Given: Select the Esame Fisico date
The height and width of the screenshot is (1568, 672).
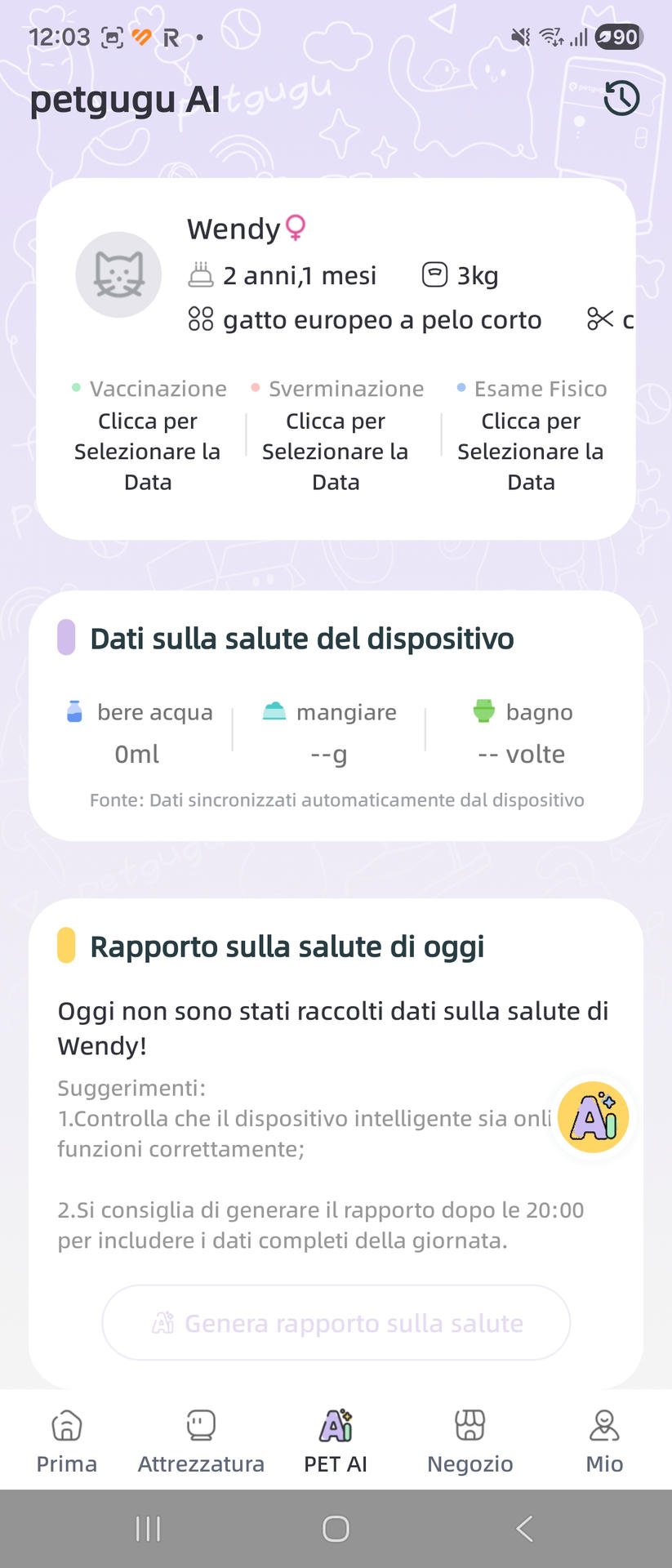Looking at the screenshot, I should coord(531,435).
